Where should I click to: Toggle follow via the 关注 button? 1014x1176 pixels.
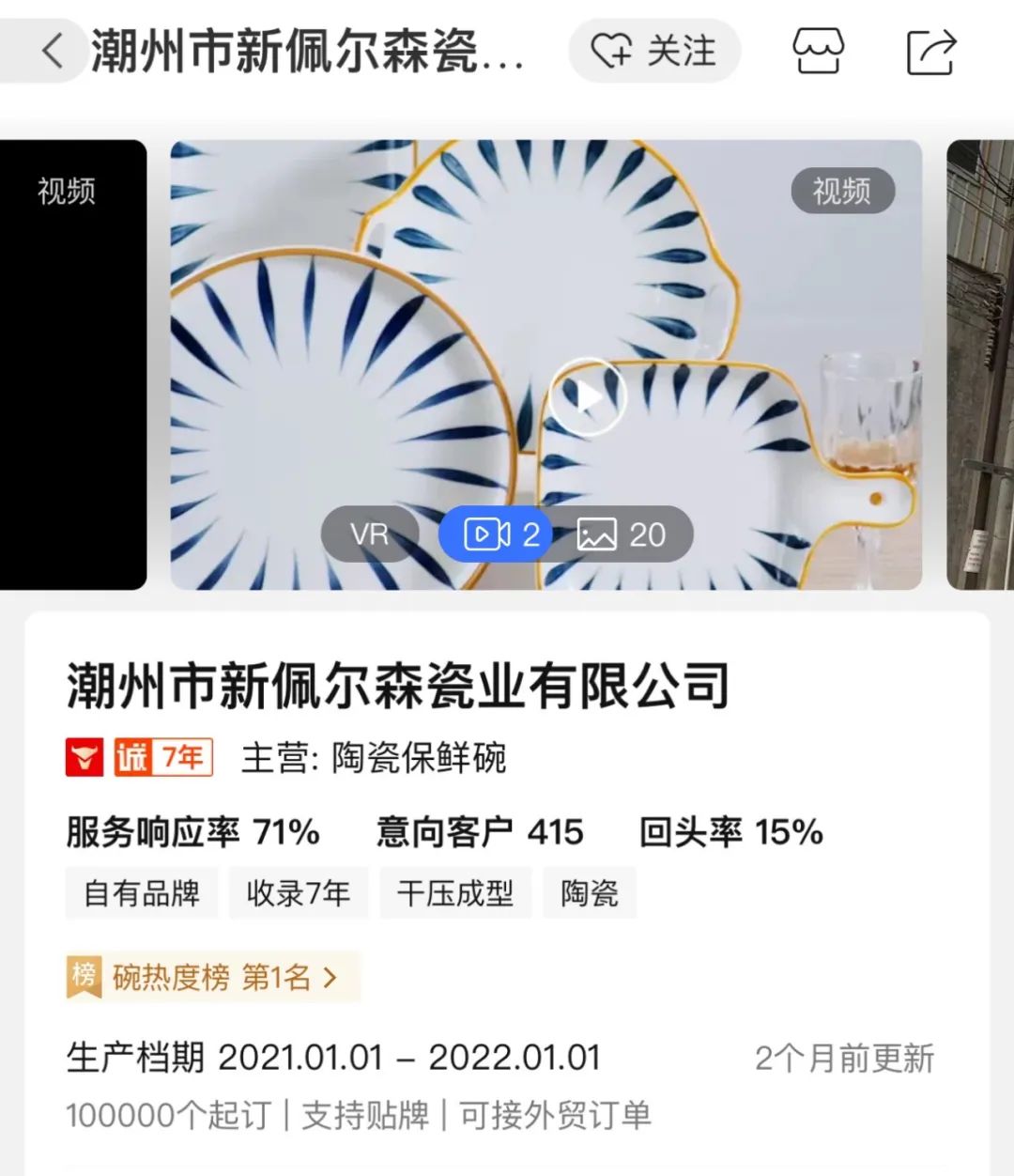tap(654, 52)
